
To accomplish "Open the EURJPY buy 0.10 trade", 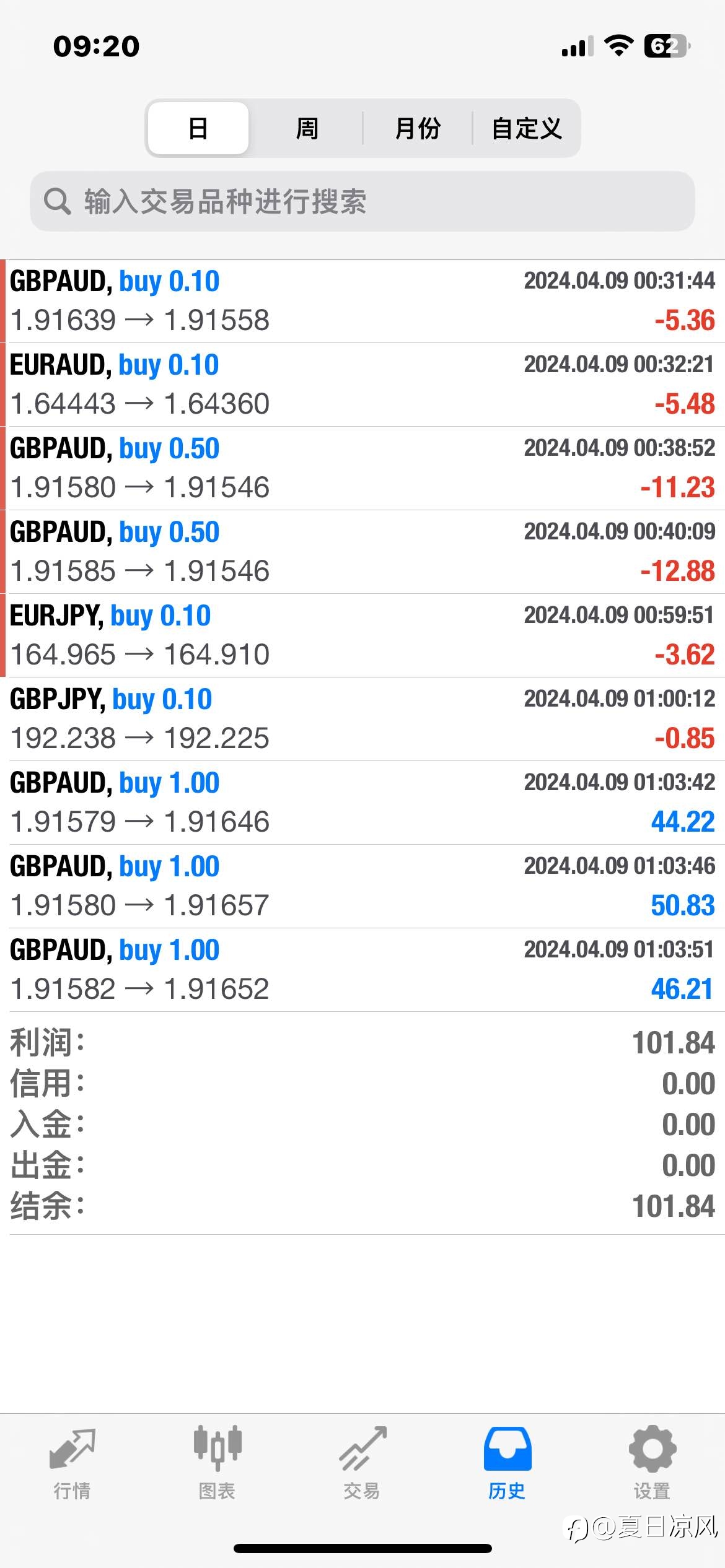I will (x=362, y=636).
